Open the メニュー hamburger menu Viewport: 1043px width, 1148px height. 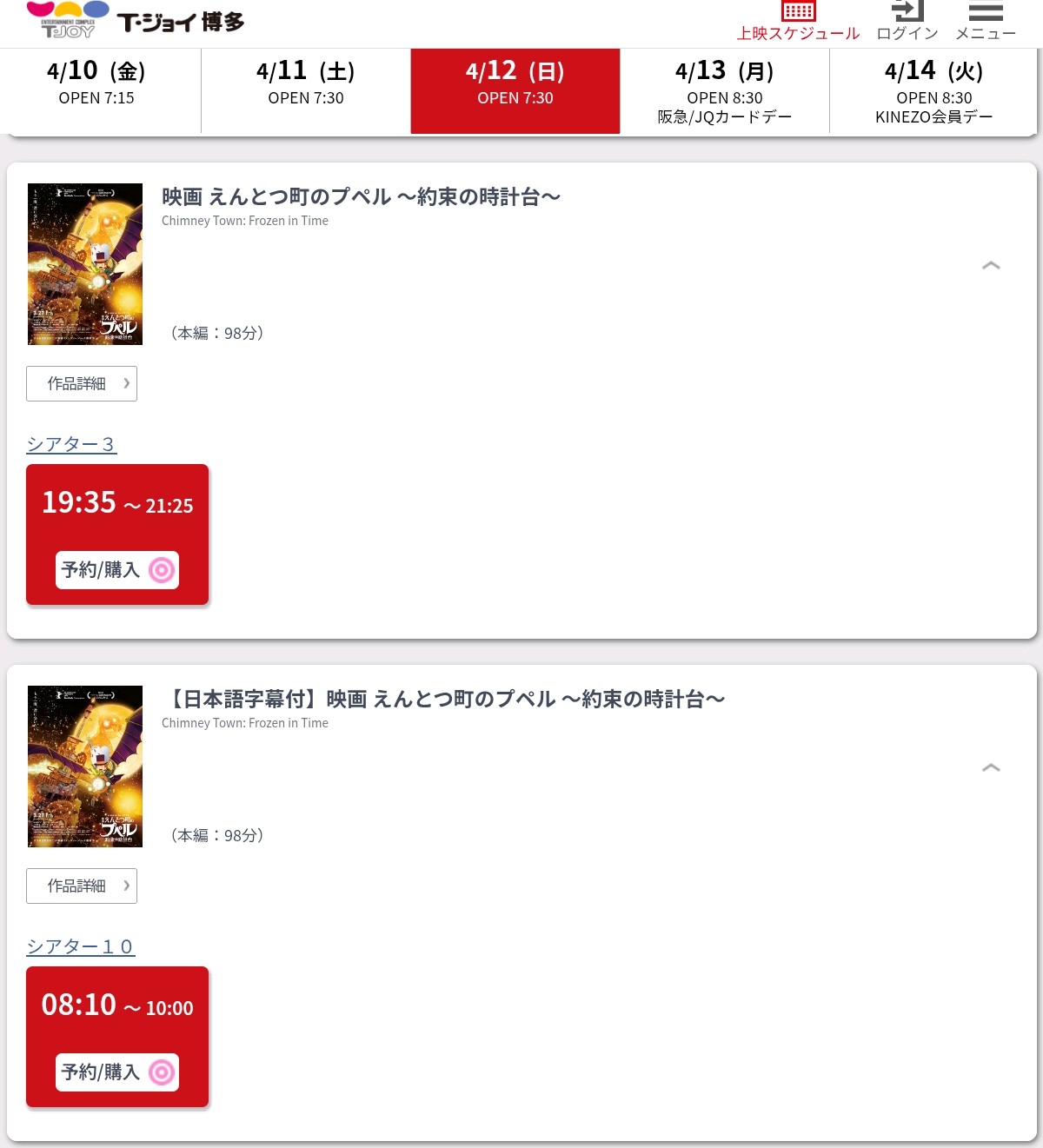[x=986, y=22]
